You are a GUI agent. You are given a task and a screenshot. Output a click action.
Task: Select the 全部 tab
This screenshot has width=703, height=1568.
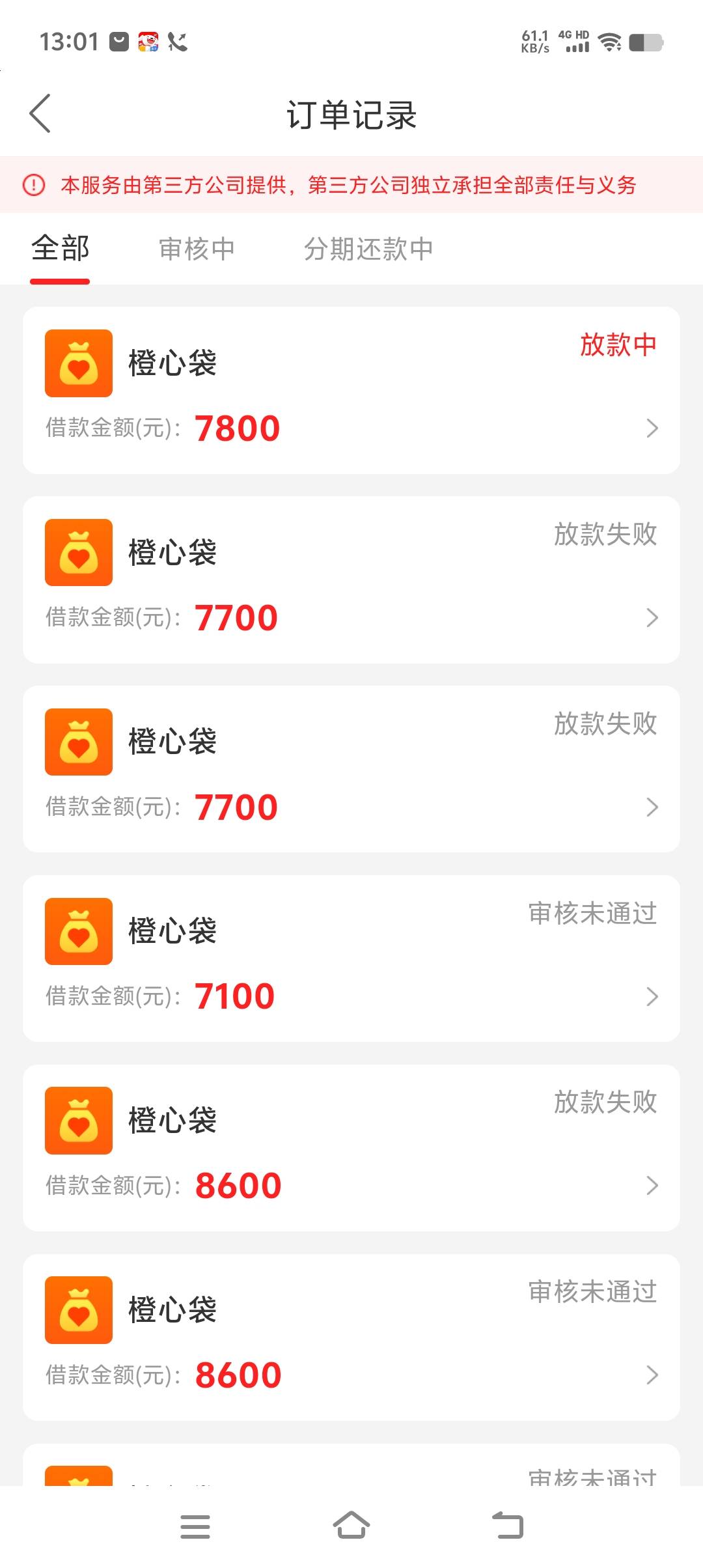(x=60, y=249)
